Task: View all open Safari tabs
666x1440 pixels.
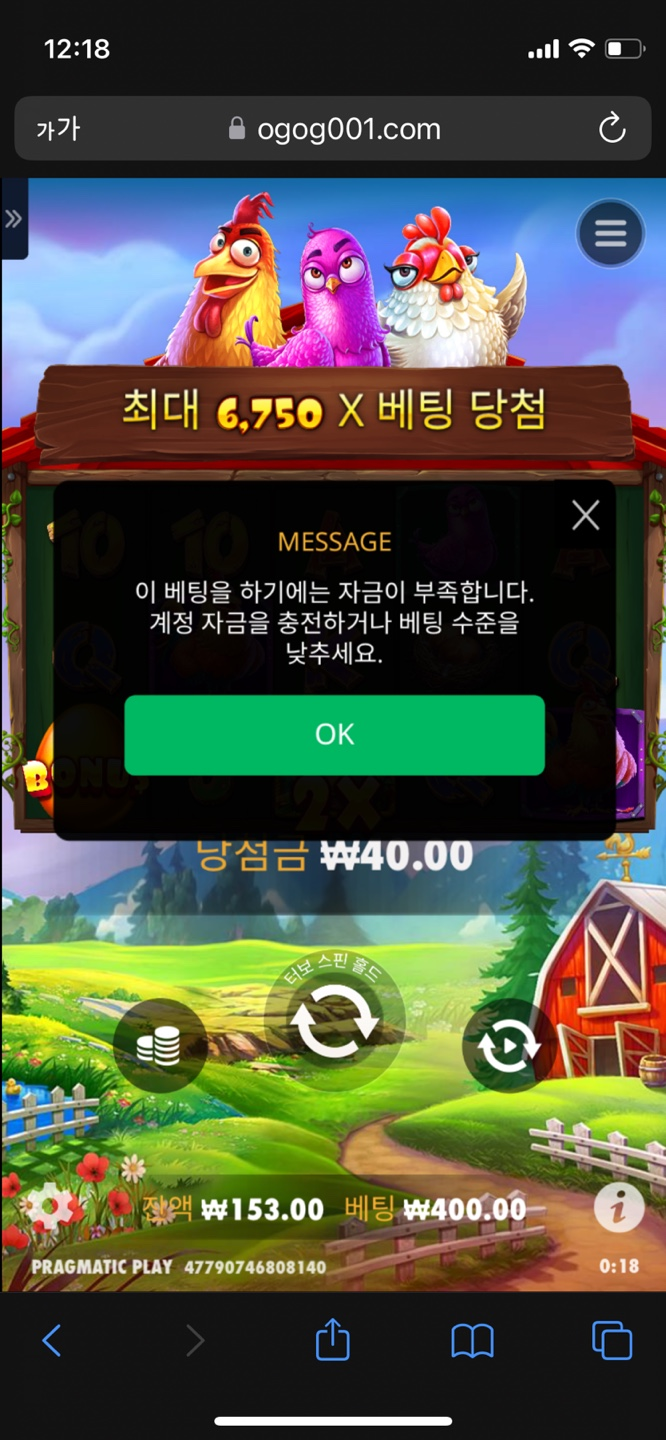Action: pos(611,1340)
